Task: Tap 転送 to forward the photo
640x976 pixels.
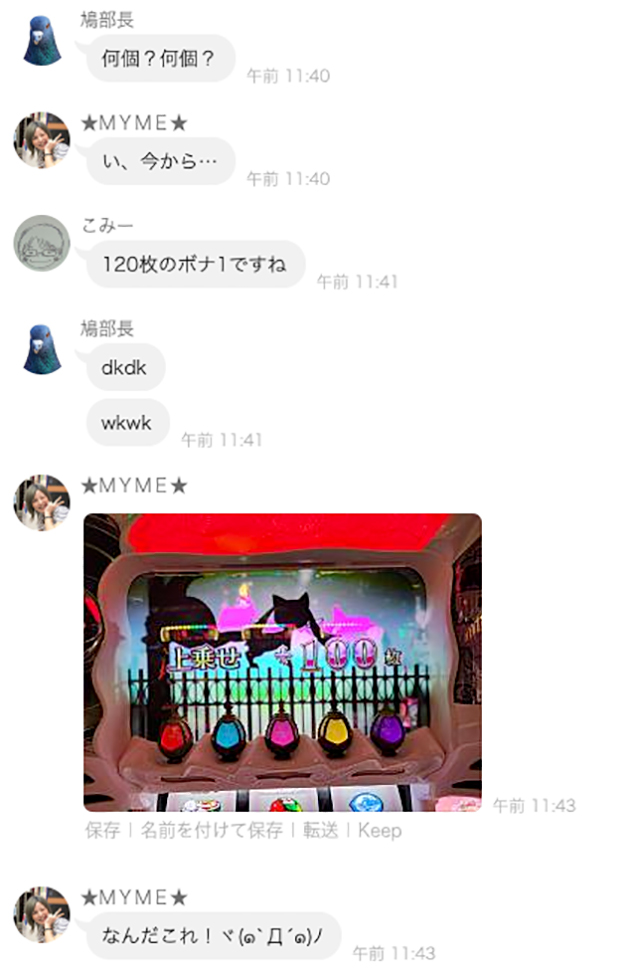Action: coord(320,830)
